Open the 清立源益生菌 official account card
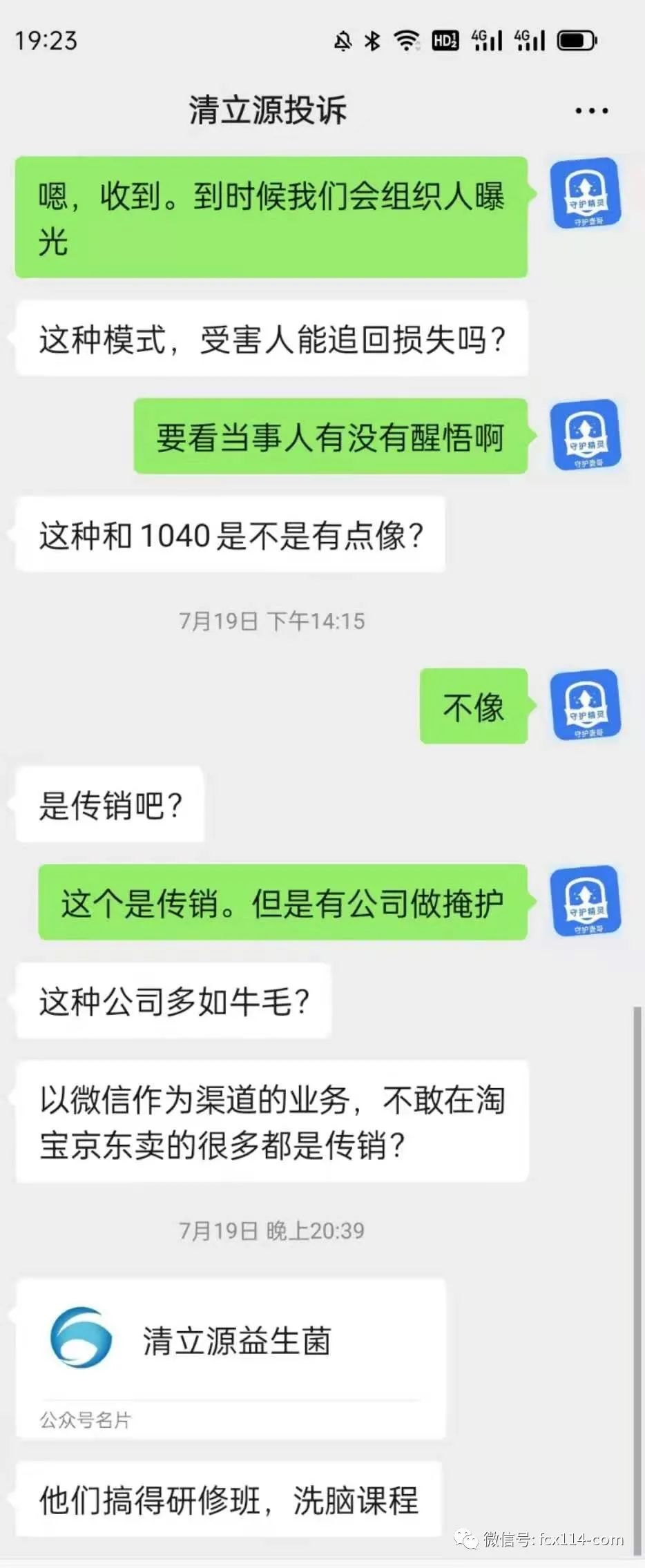The height and width of the screenshot is (1568, 645). 231,1357
